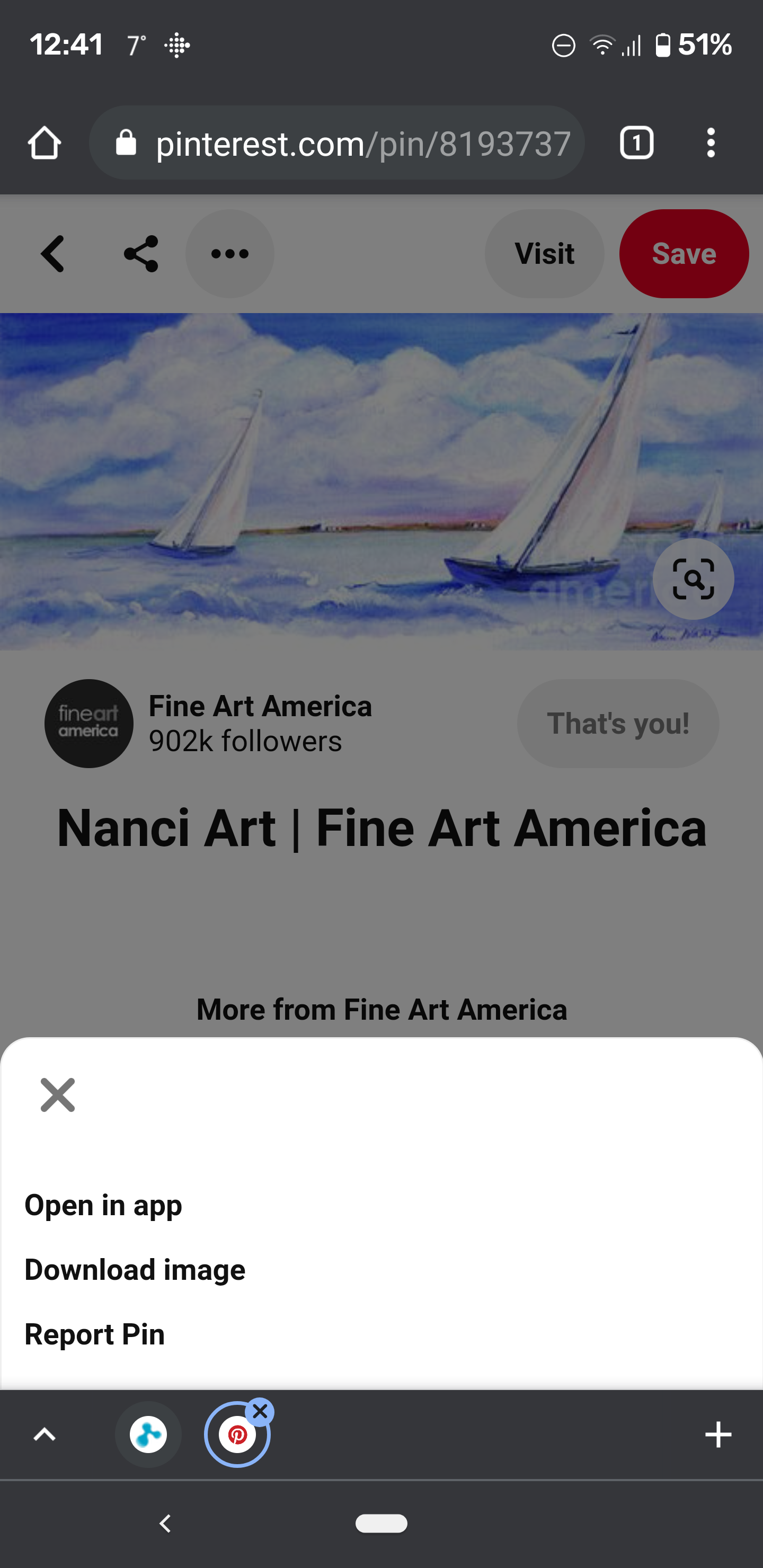
Task: Close the bottom sheet menu
Action: [57, 1095]
